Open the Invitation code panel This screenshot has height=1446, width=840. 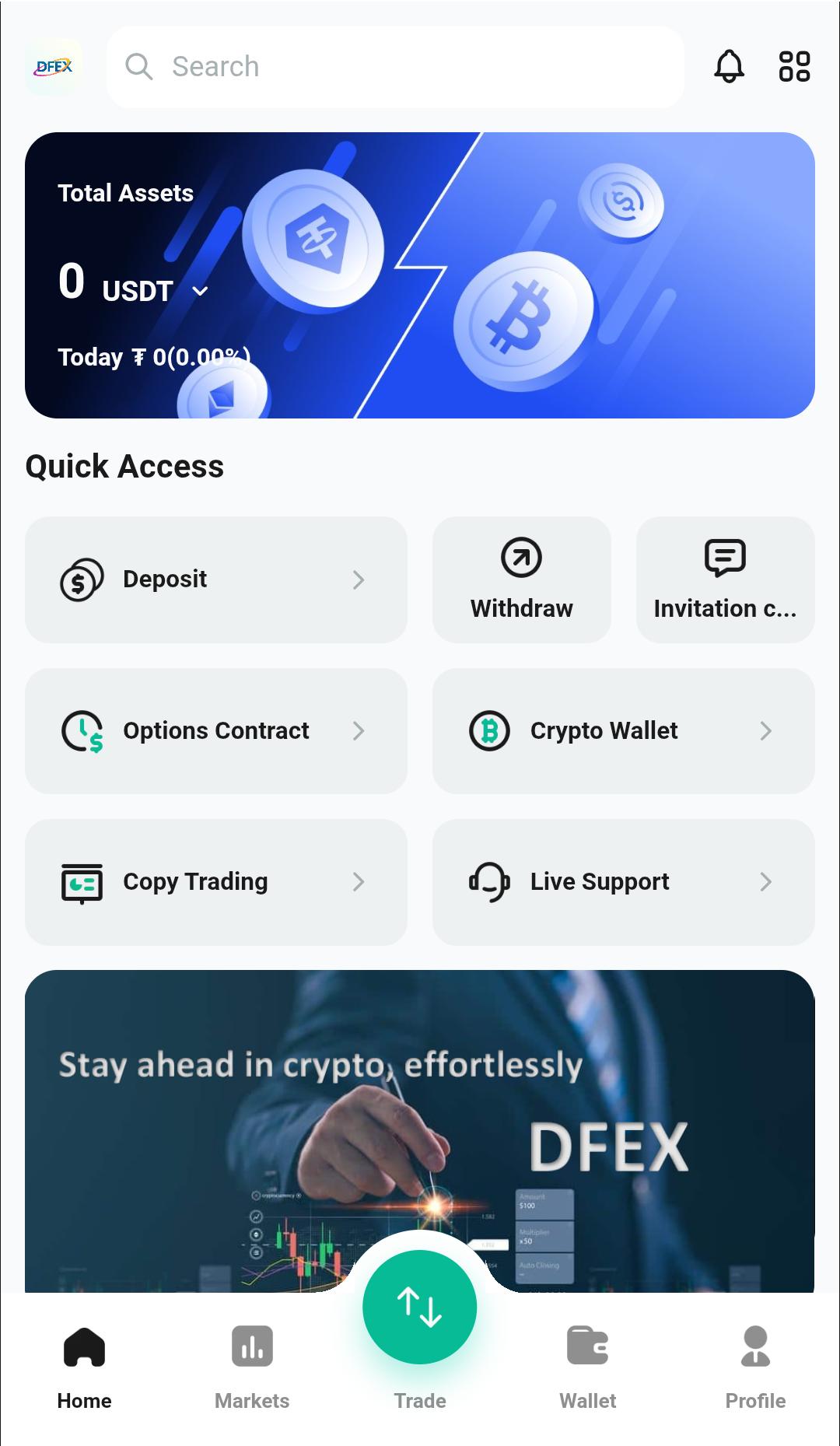725,579
